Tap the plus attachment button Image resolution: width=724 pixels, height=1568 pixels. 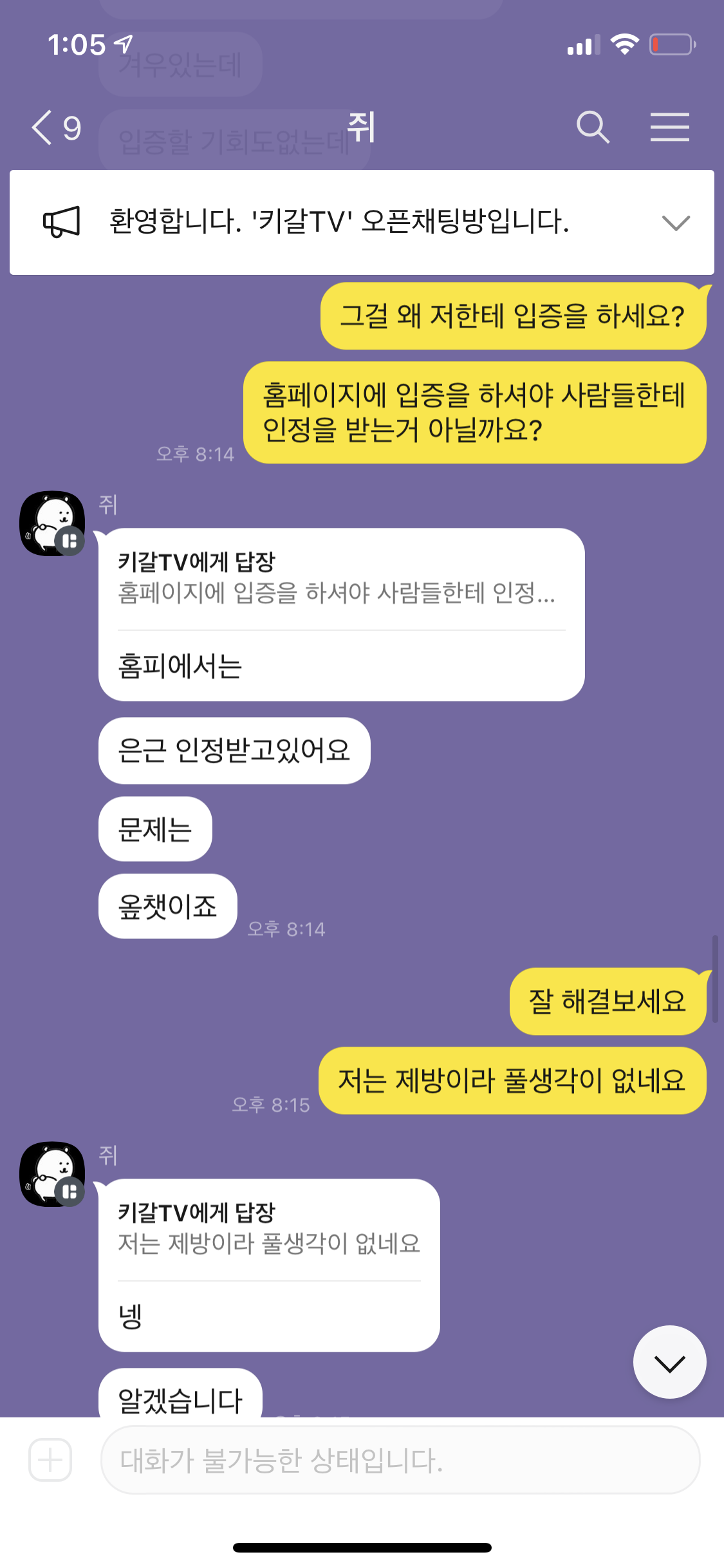point(50,1460)
